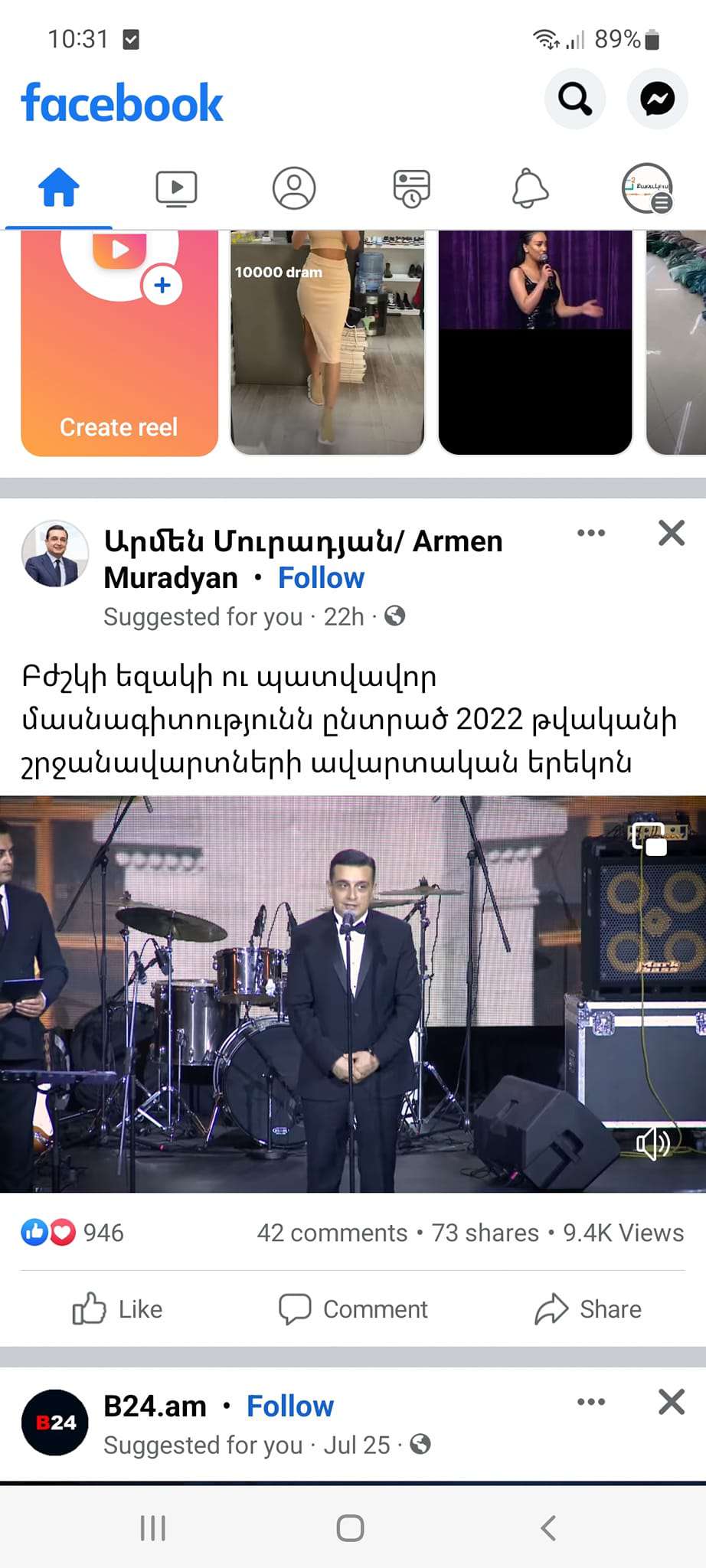
Task: Unmute the video in Armen Muradyan's post
Action: [653, 1144]
